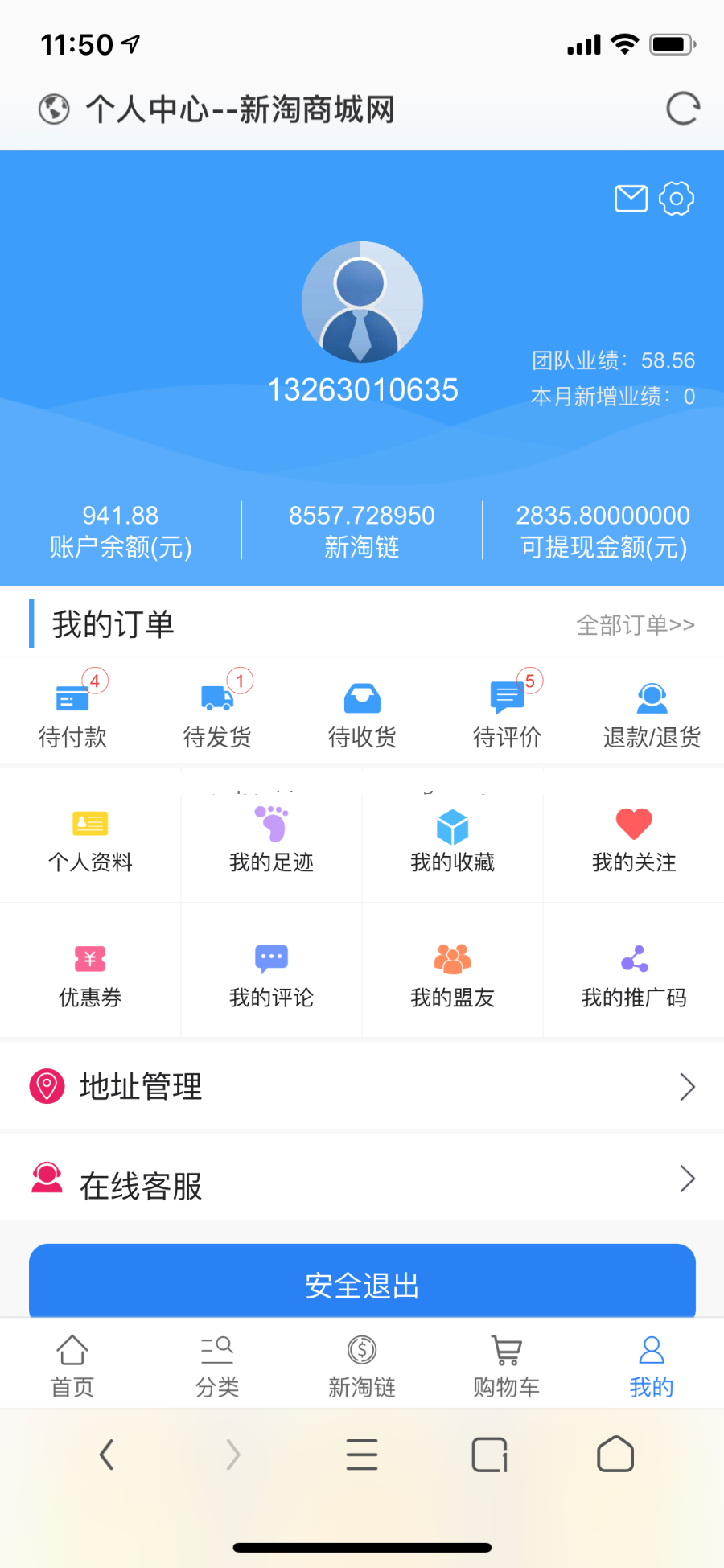The width and height of the screenshot is (724, 1568).
Task: Go back with browser back arrow
Action: click(x=106, y=1455)
